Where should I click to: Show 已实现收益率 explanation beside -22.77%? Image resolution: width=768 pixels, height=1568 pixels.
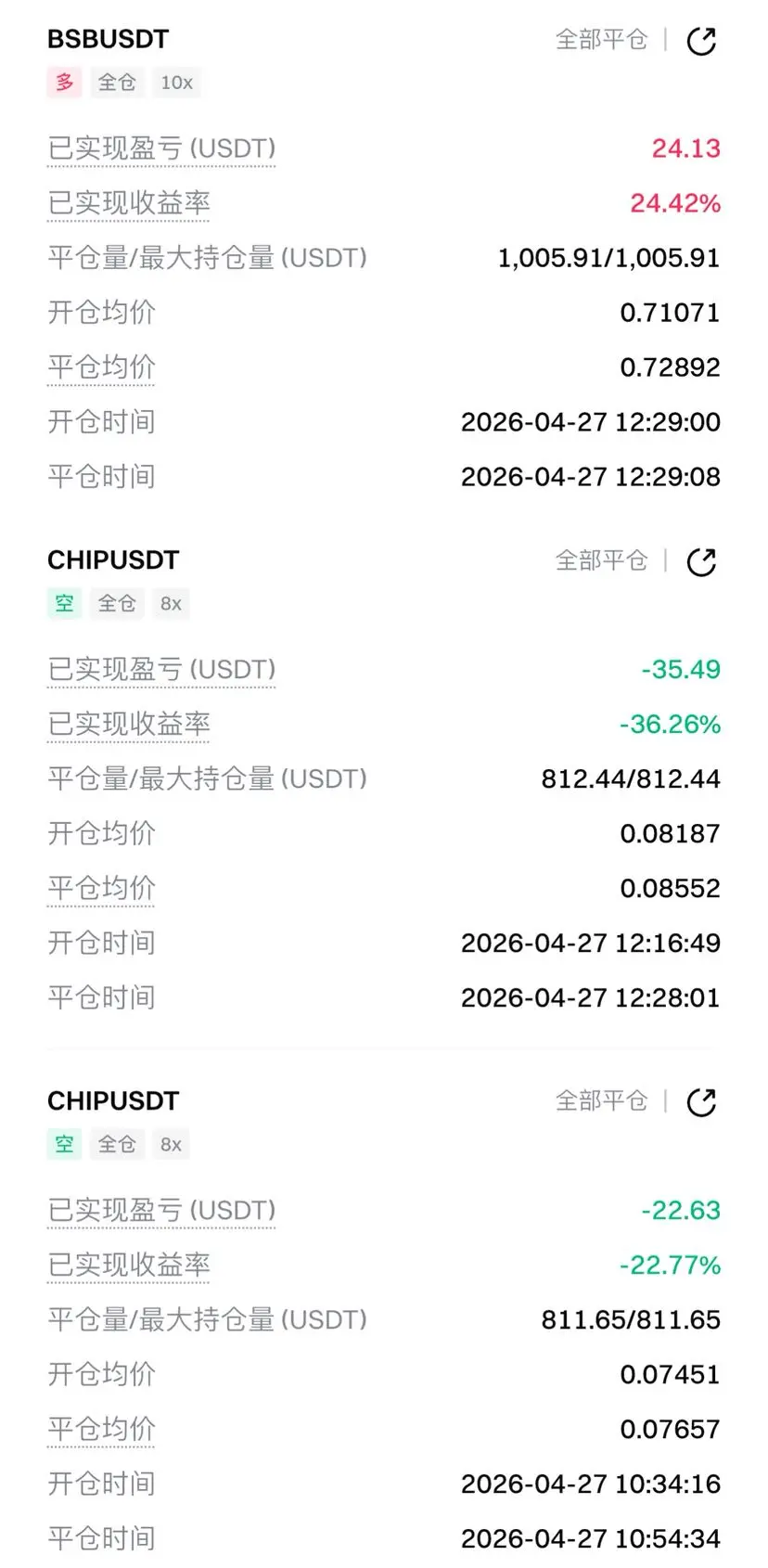coord(129,1266)
